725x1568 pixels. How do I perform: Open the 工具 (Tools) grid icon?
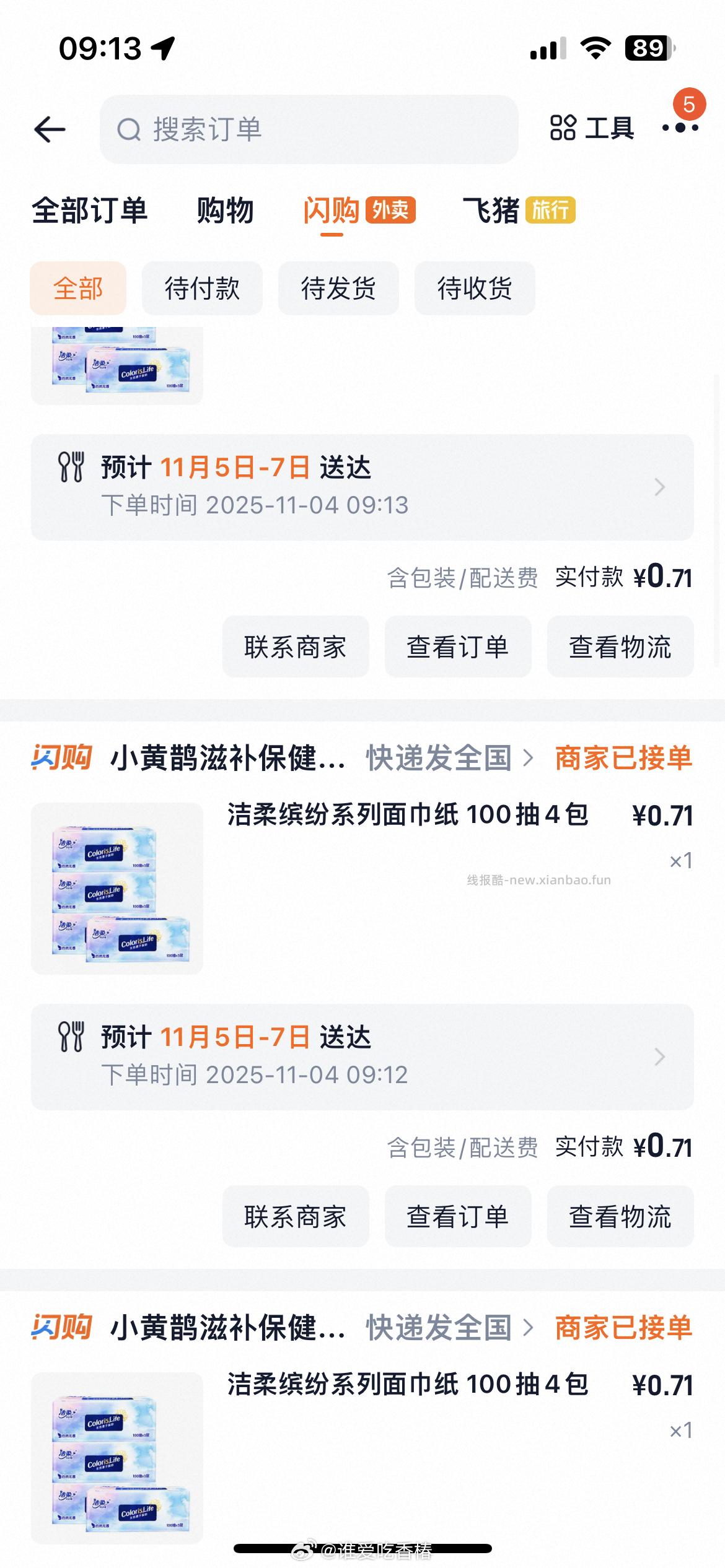pyautogui.click(x=564, y=128)
